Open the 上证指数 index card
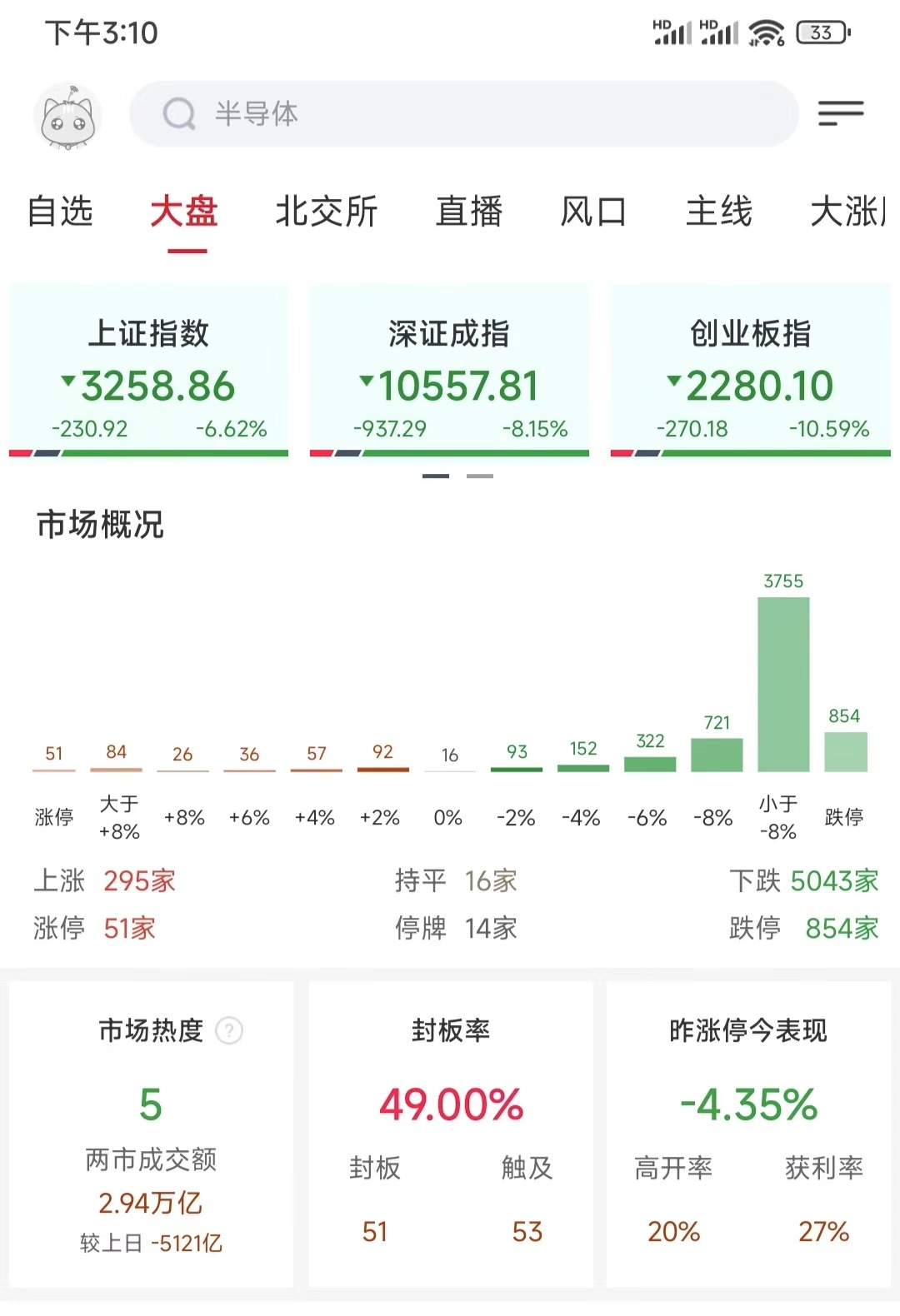Screen dimensions: 900x1316 click(x=149, y=371)
